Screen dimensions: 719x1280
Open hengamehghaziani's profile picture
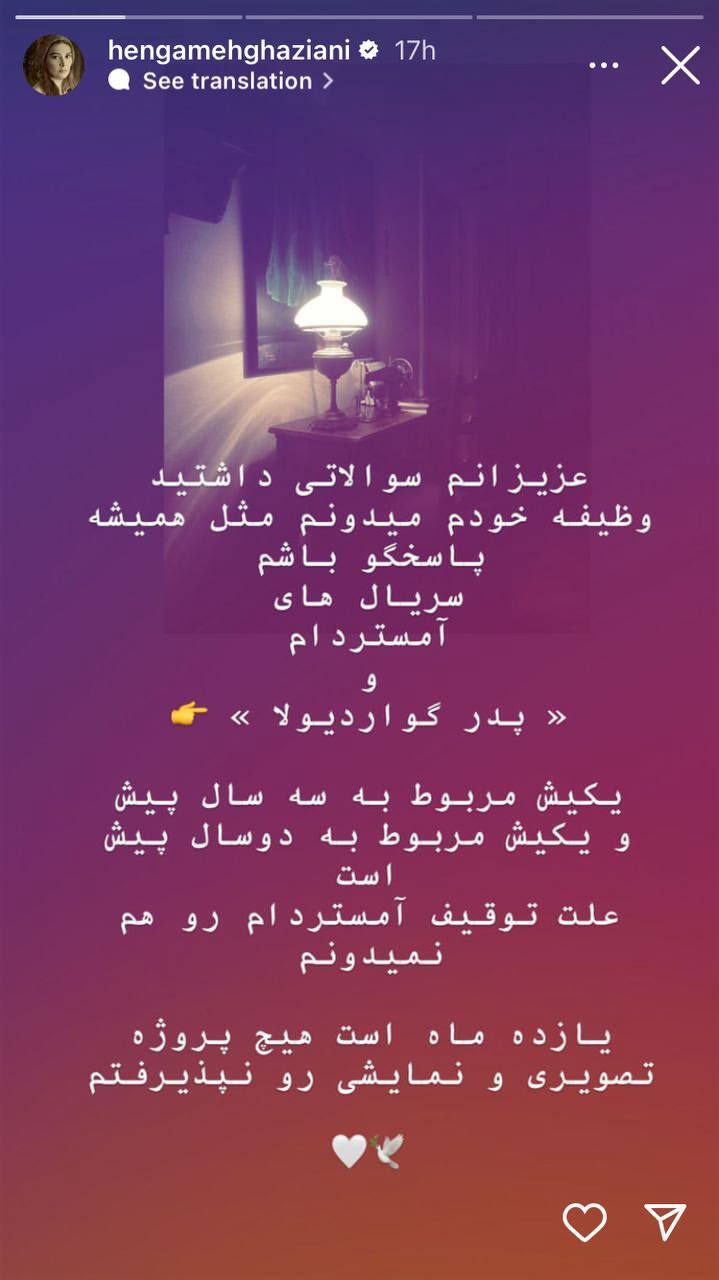click(53, 66)
